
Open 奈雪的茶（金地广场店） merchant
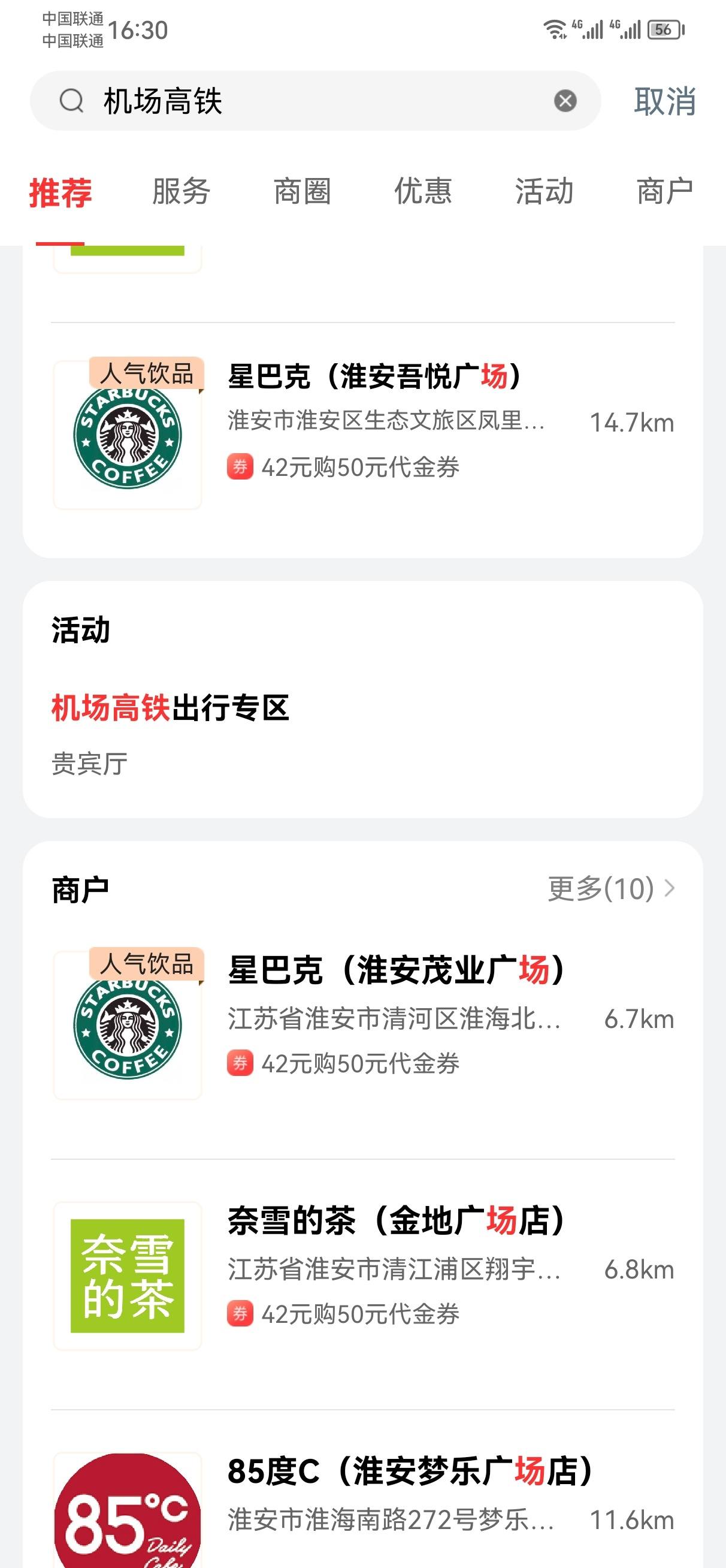[362, 1275]
